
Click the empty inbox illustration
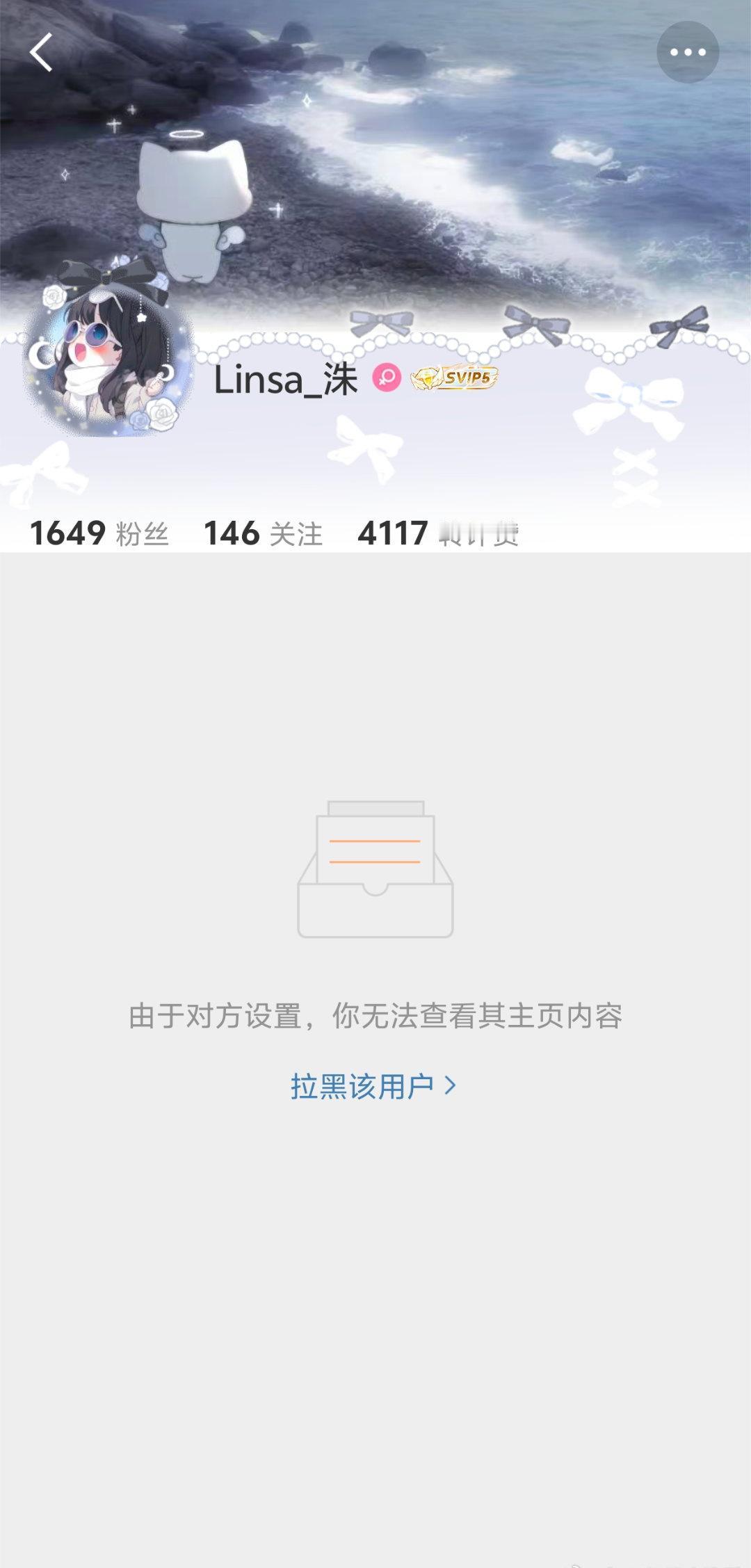point(375,869)
